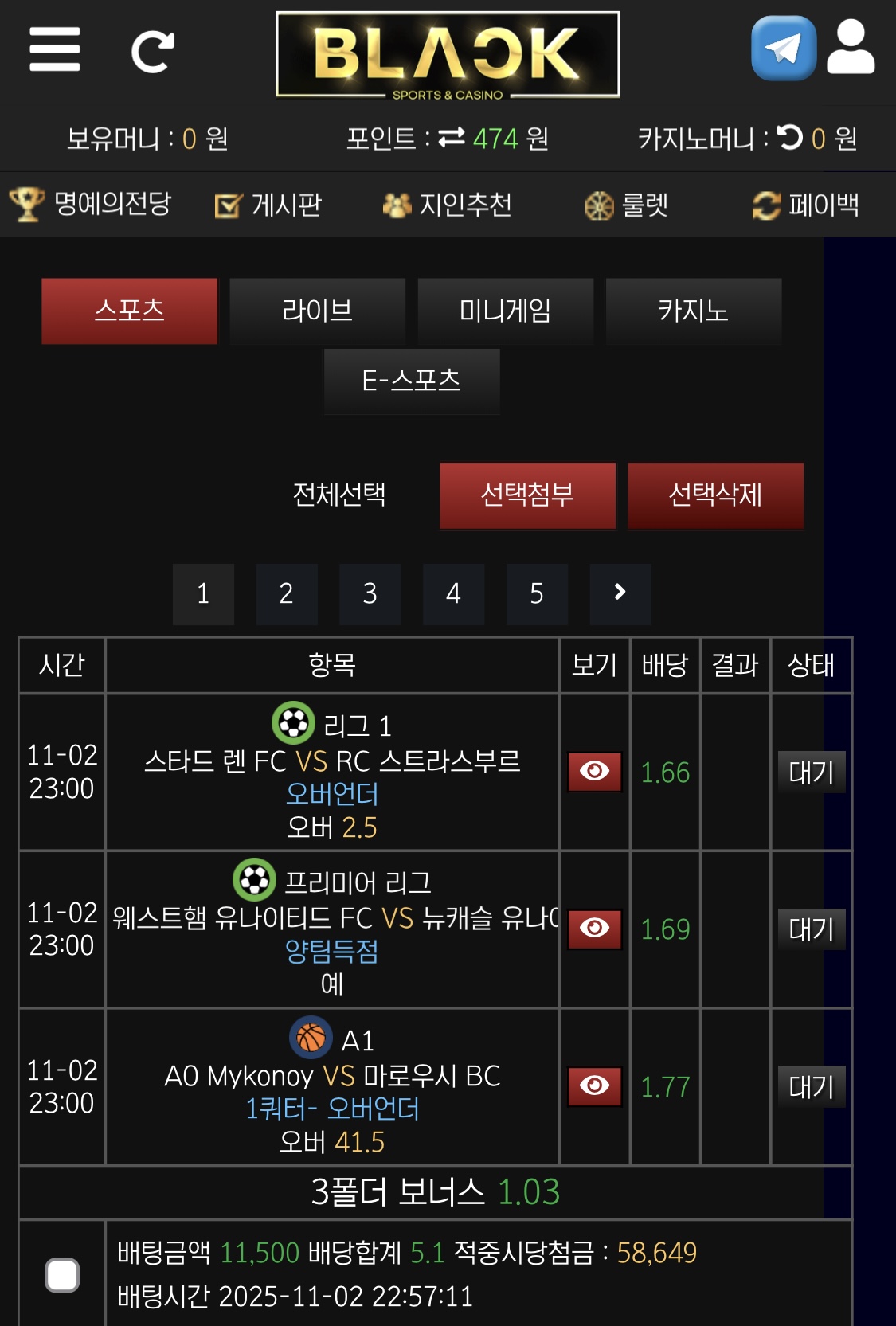Tap the 선택삭제 button
Screen dimensions: 896x1326
point(715,495)
